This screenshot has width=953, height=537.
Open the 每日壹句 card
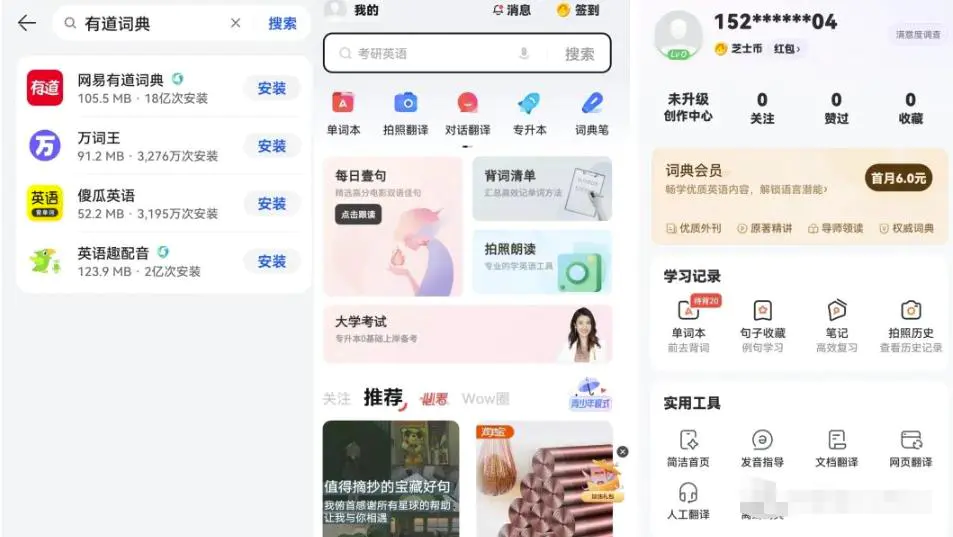393,226
